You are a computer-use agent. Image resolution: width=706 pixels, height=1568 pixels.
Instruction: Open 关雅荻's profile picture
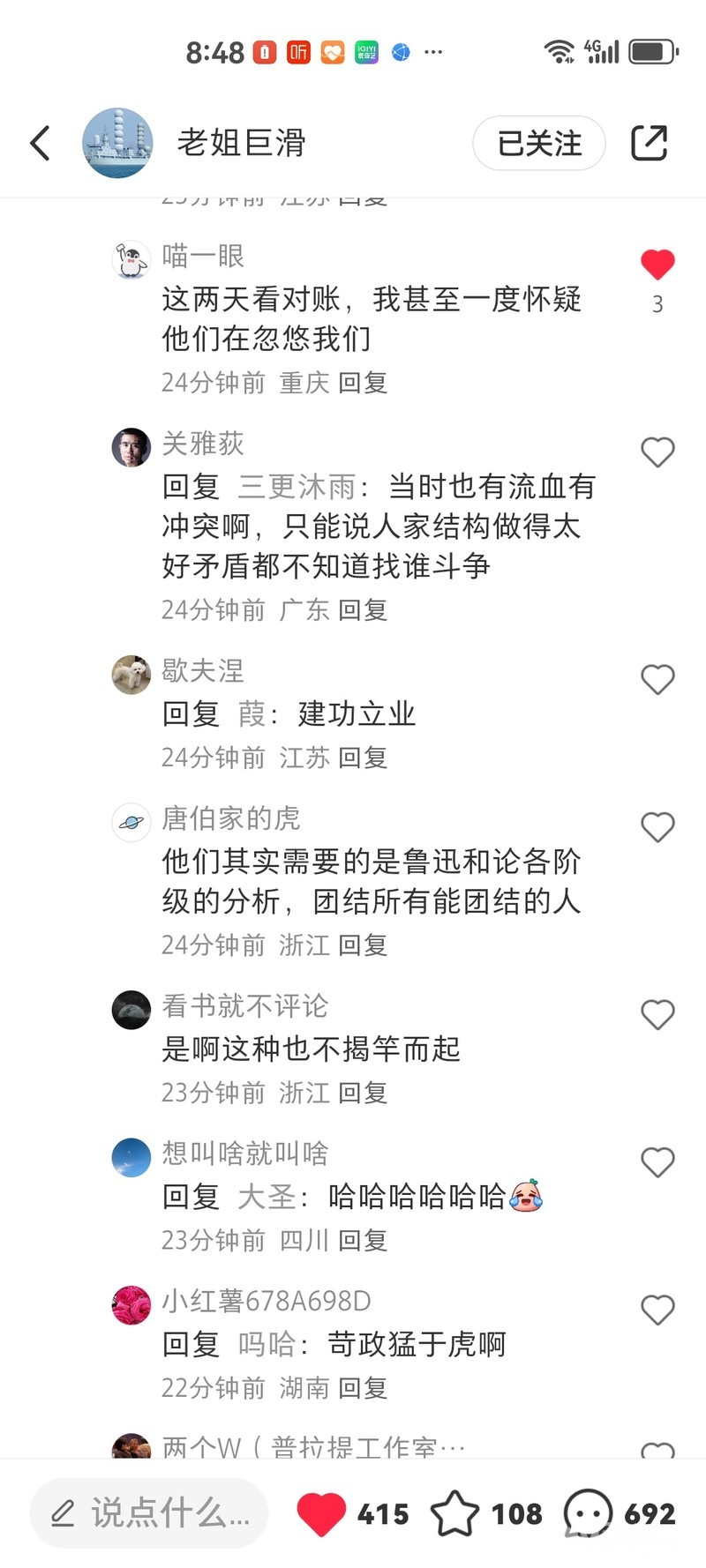point(131,447)
